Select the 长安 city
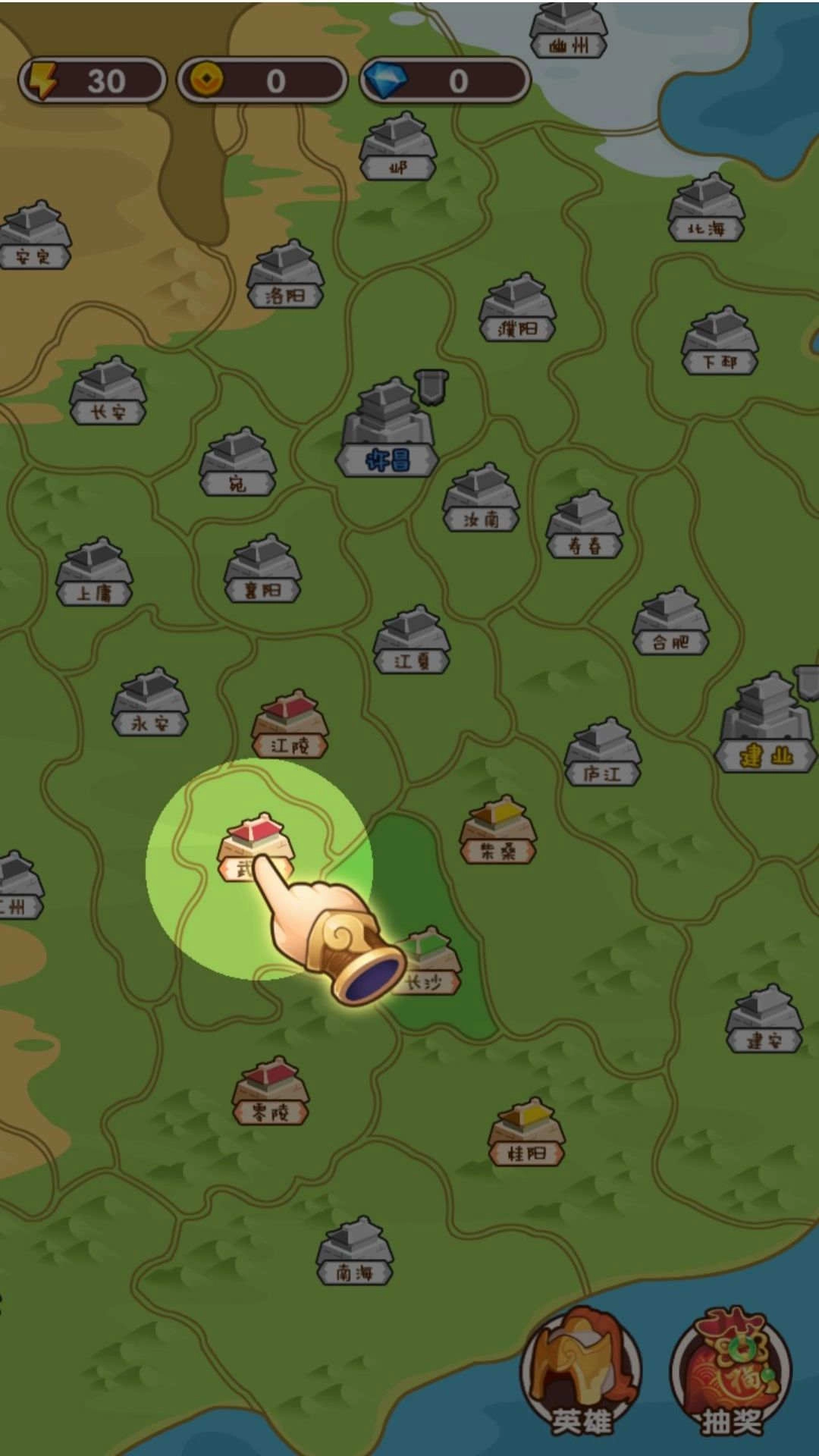 [x=108, y=392]
